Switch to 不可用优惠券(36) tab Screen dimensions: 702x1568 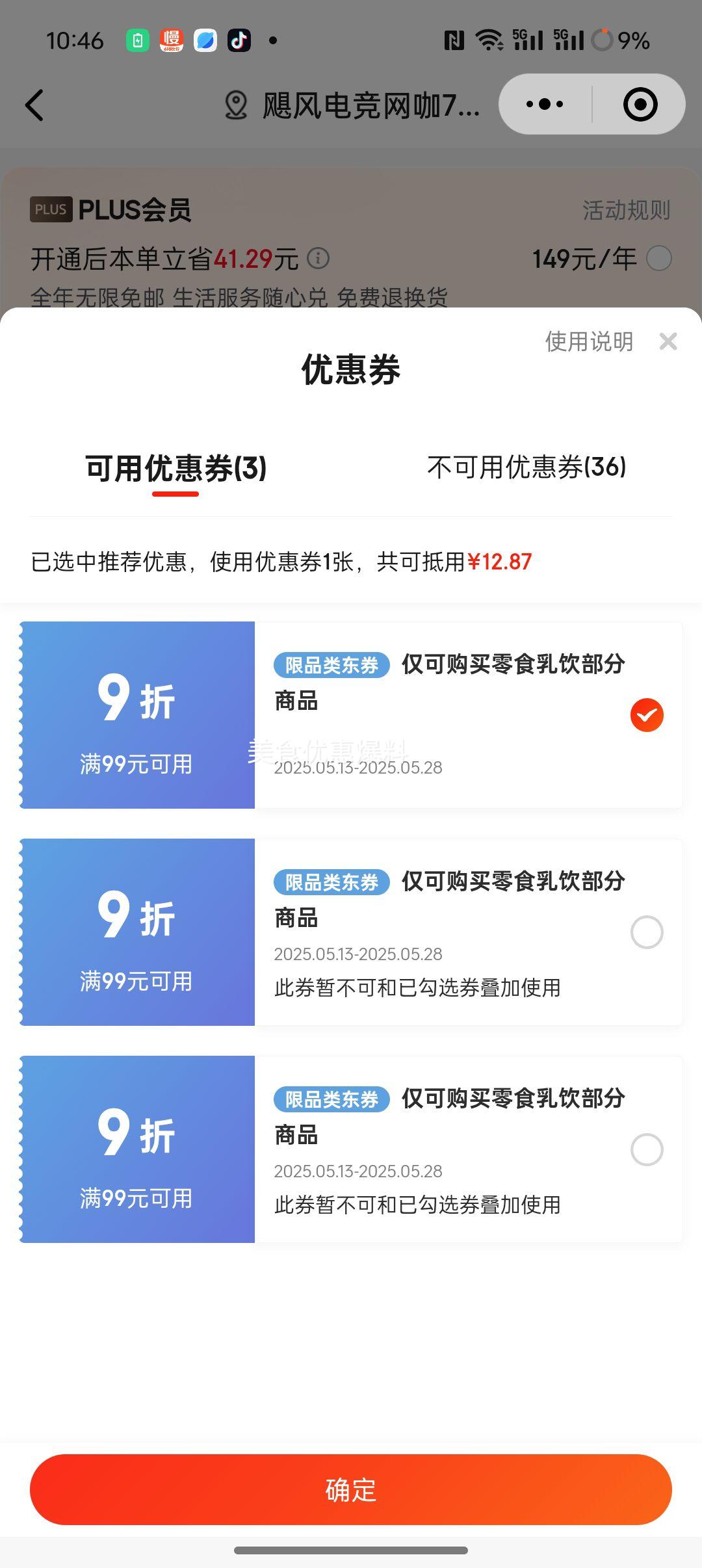526,467
